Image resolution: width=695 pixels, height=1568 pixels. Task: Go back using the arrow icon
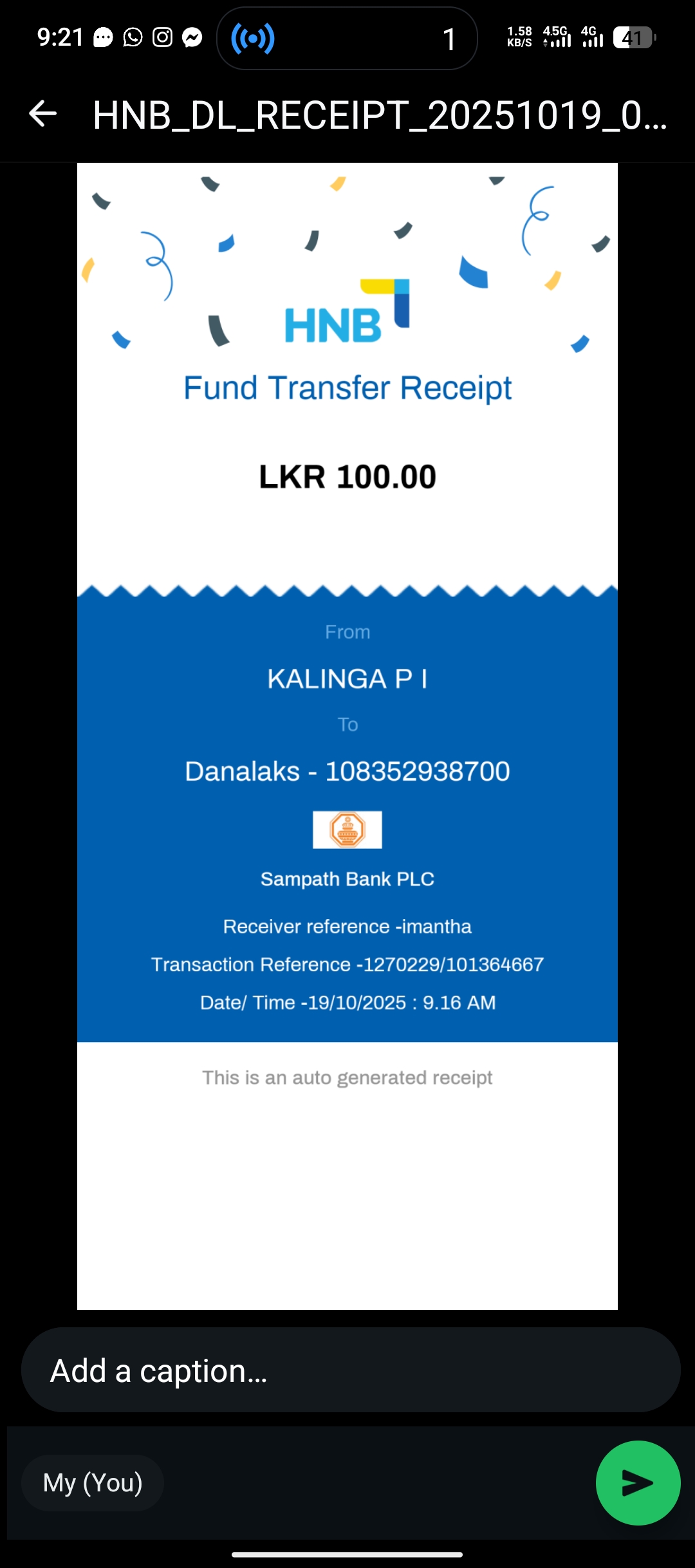pyautogui.click(x=43, y=114)
